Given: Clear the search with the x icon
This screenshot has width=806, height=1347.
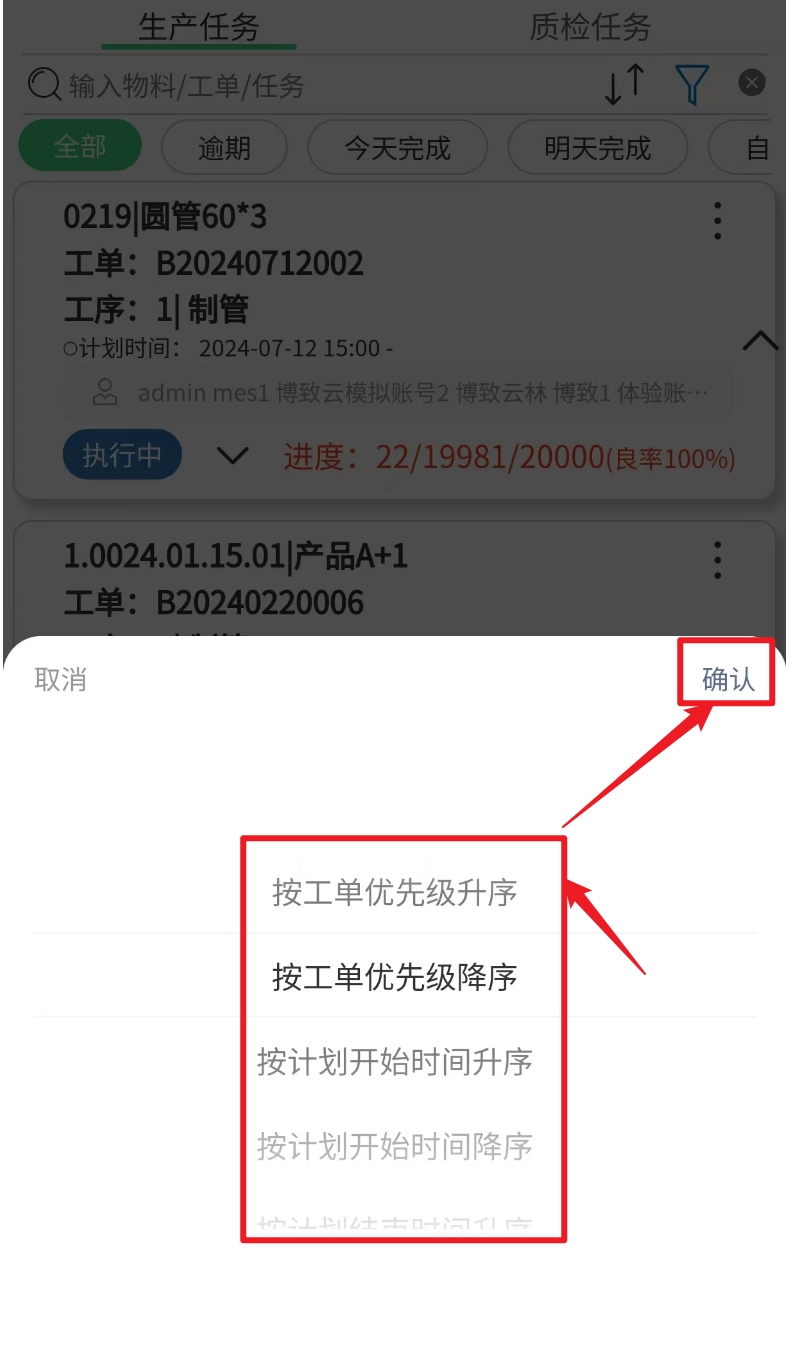Looking at the screenshot, I should click(x=752, y=83).
